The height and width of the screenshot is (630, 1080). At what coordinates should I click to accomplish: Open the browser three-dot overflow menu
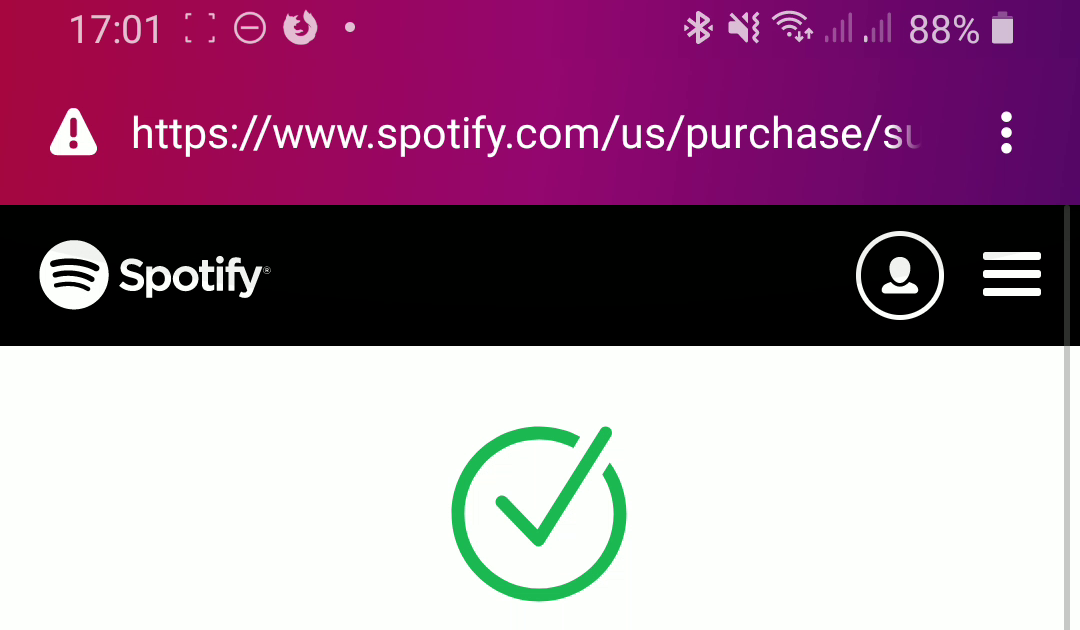coord(1006,133)
